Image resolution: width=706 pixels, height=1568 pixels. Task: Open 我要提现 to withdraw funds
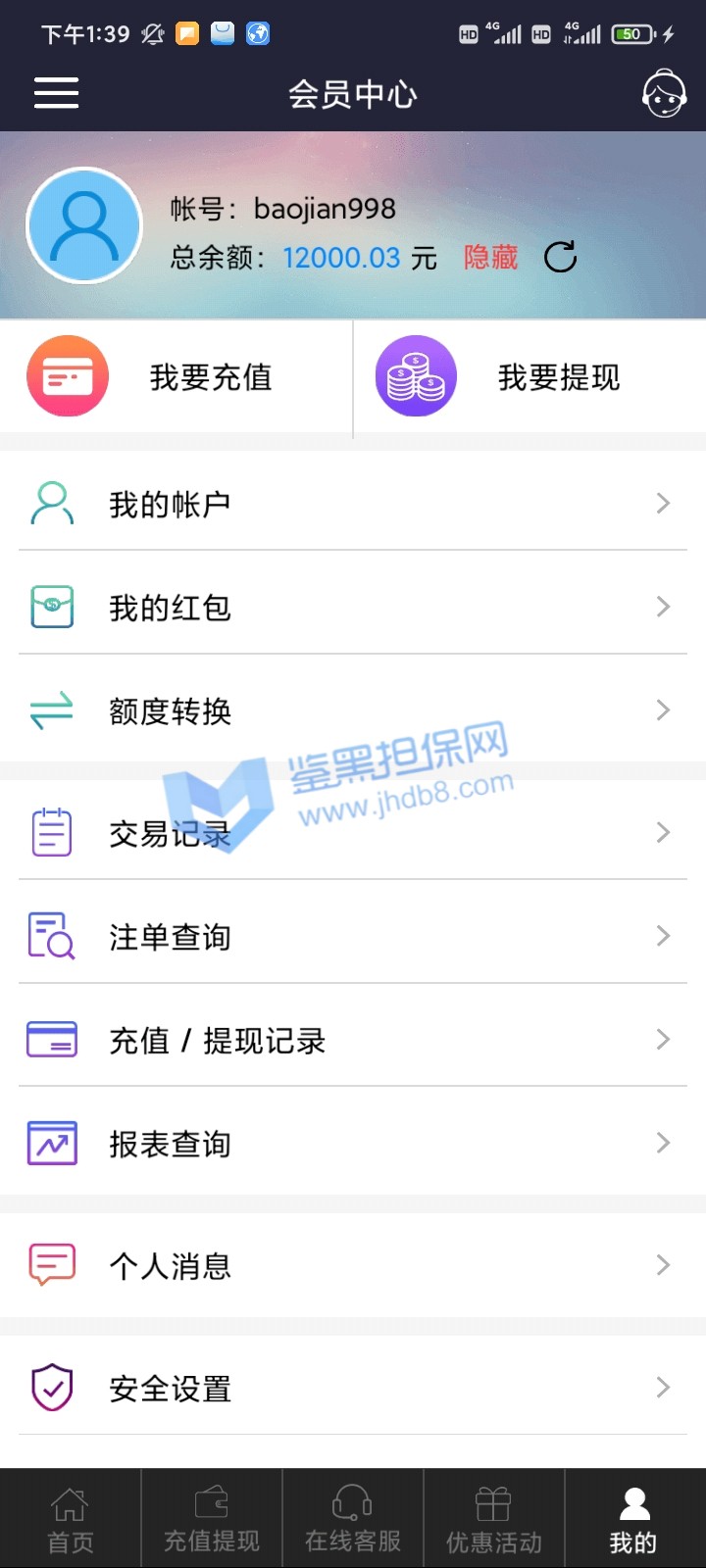(x=529, y=377)
